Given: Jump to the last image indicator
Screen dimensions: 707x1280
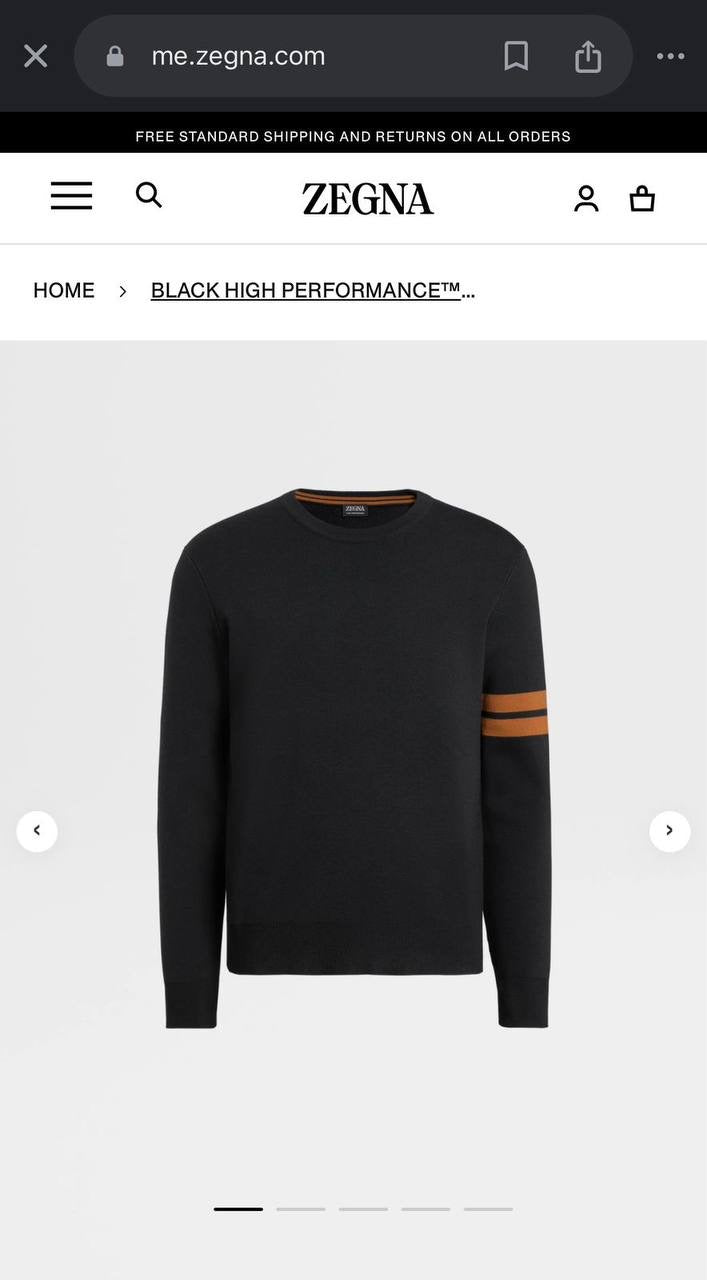Looking at the screenshot, I should click(488, 1209).
